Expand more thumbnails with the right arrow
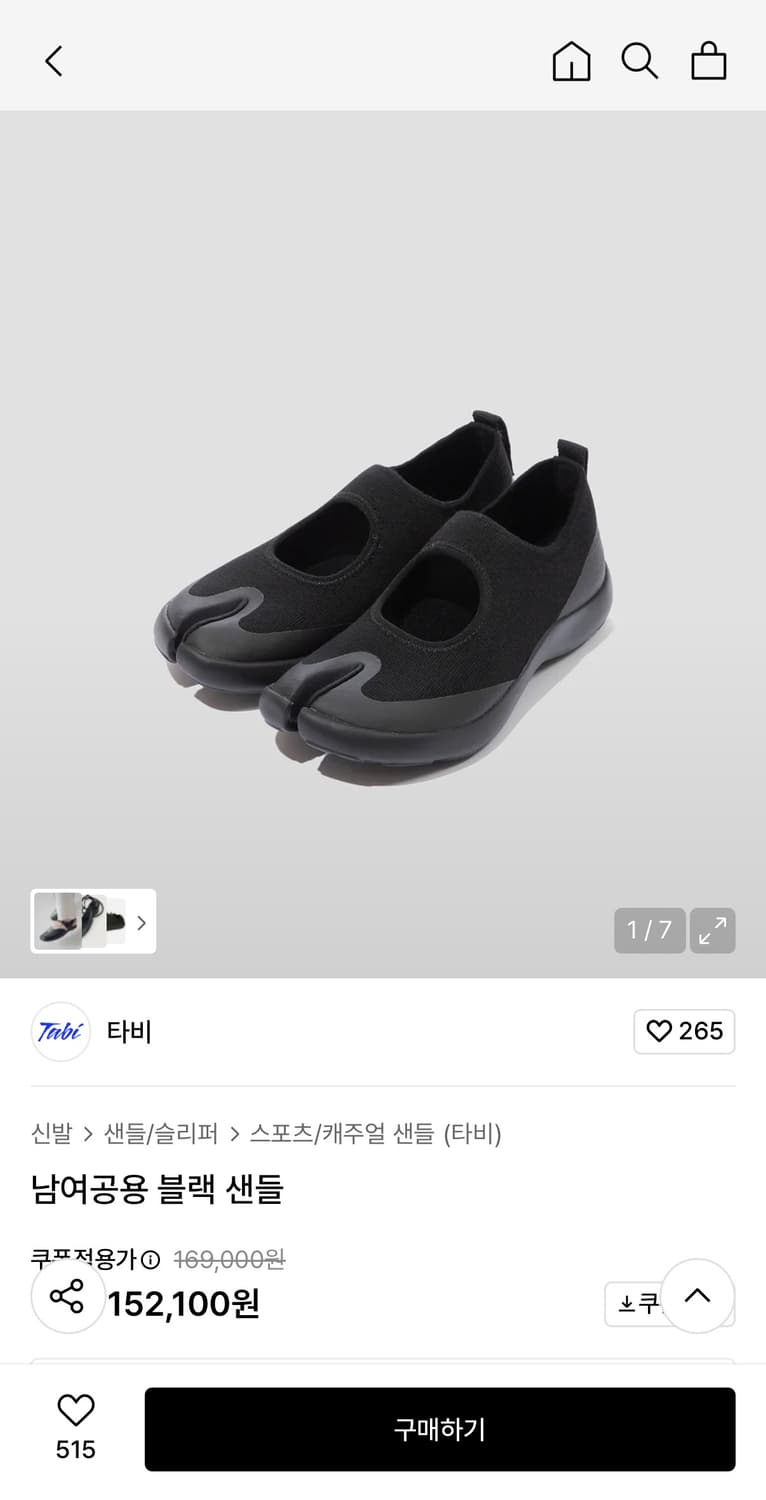The image size is (766, 1500). [141, 921]
